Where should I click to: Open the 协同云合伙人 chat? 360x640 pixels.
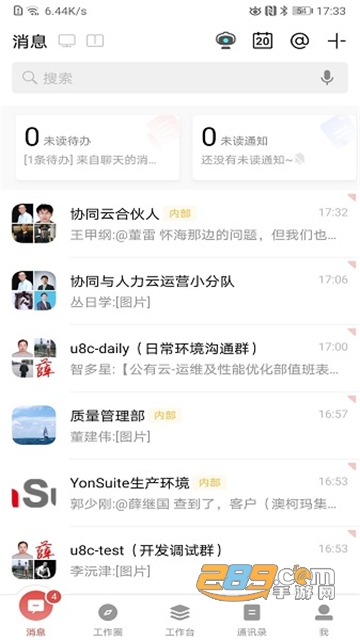click(180, 224)
